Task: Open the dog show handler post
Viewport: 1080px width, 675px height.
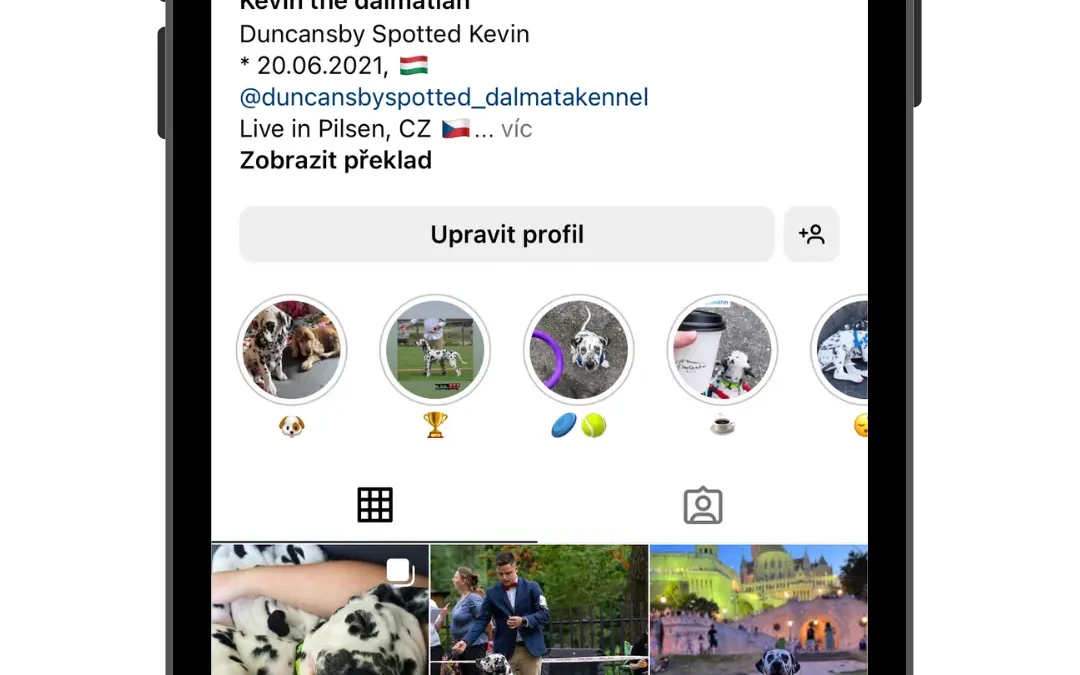Action: [x=539, y=610]
